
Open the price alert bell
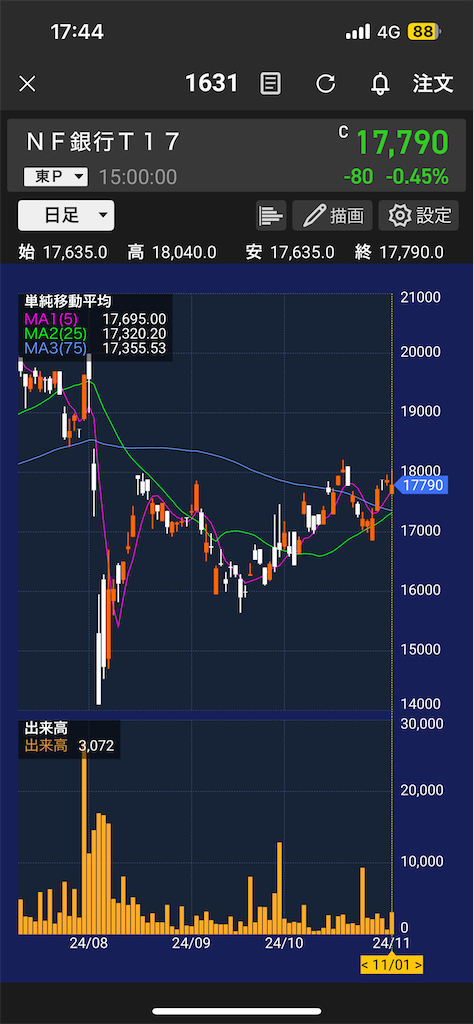[380, 84]
